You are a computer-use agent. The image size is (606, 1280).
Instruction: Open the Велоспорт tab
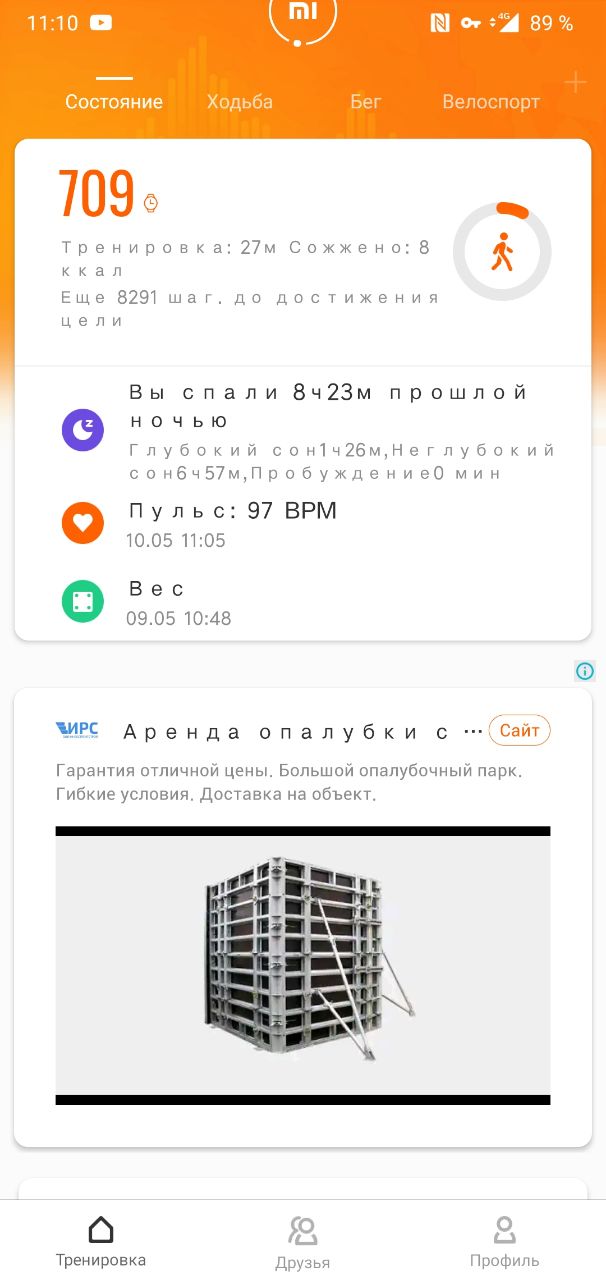click(490, 102)
